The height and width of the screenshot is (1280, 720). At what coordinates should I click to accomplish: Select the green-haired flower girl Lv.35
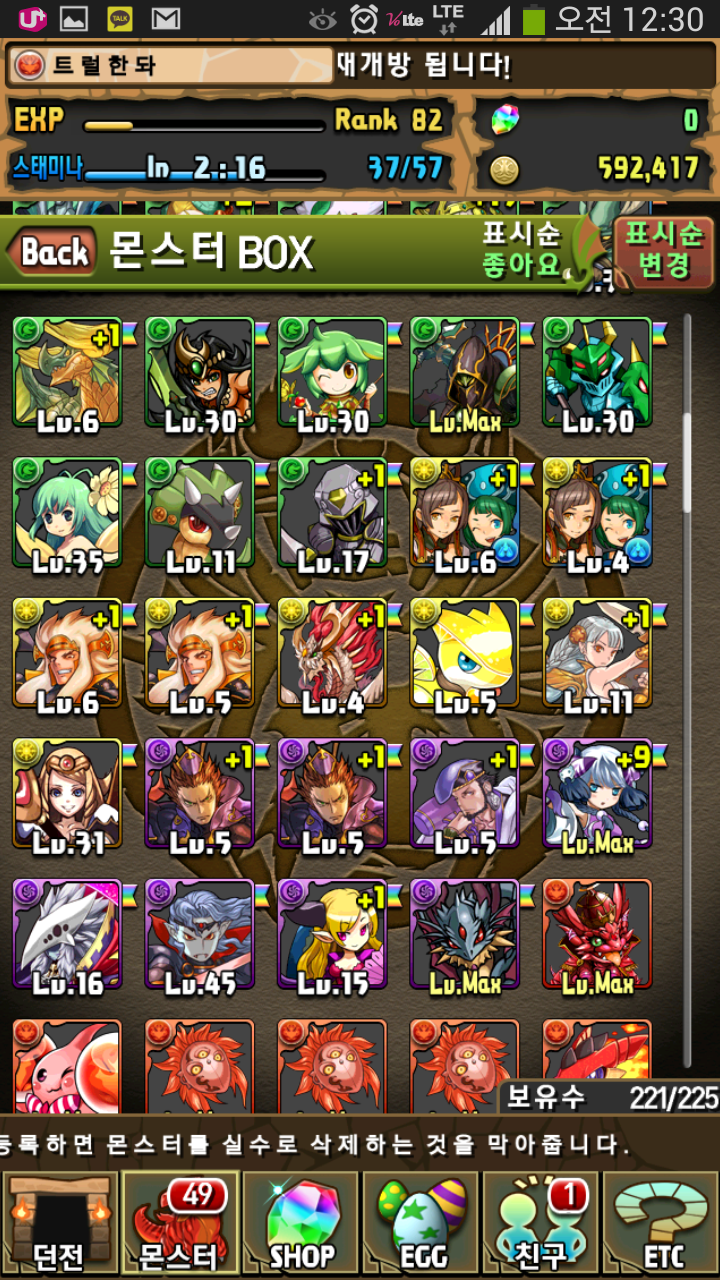tap(67, 513)
